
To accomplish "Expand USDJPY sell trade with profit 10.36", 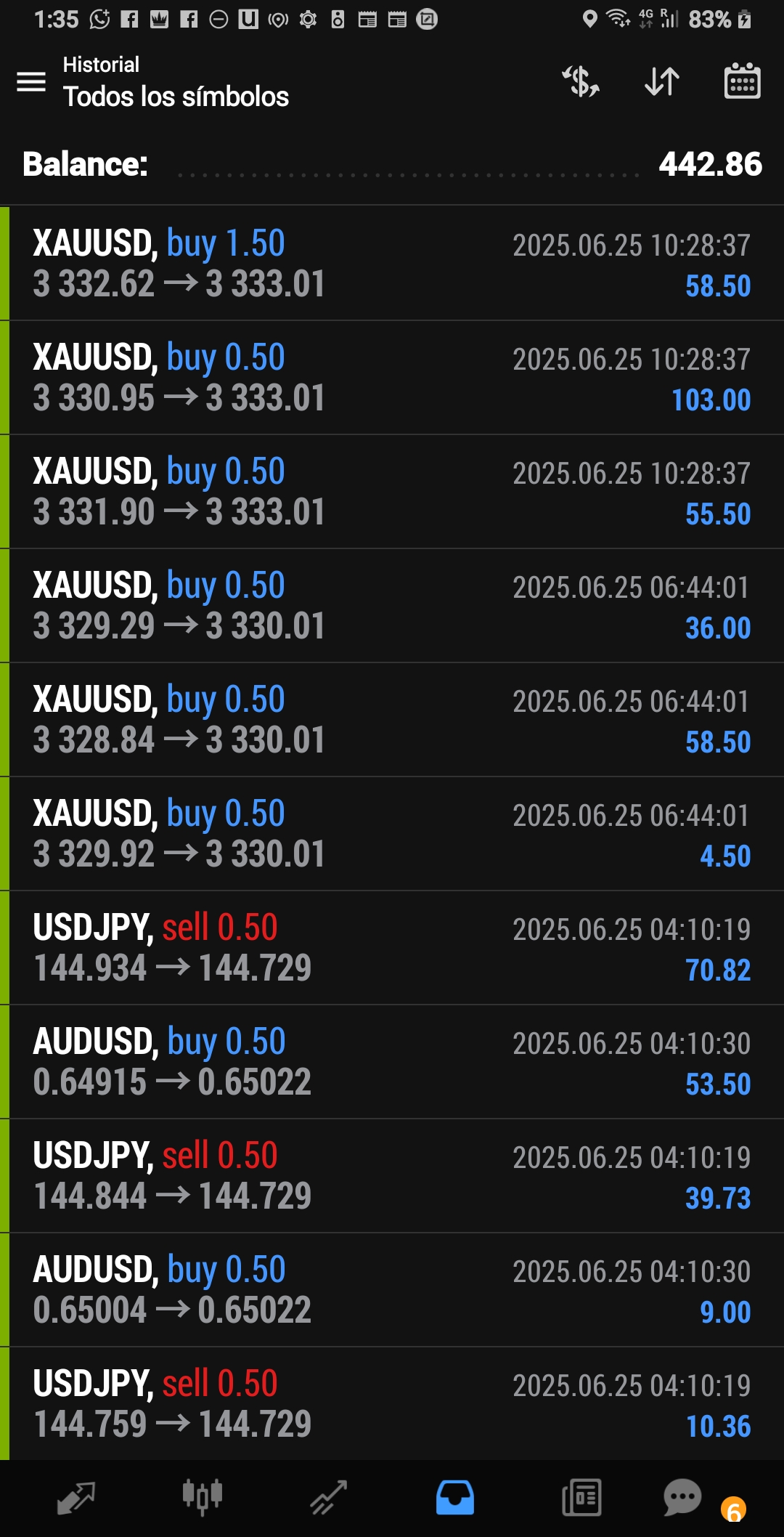I will (x=392, y=1404).
